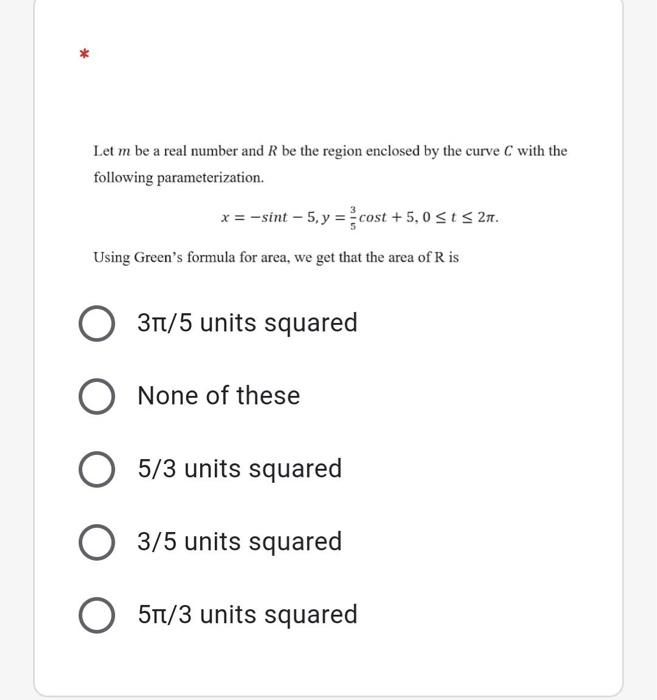Choose the None of these answer

click(x=96, y=397)
